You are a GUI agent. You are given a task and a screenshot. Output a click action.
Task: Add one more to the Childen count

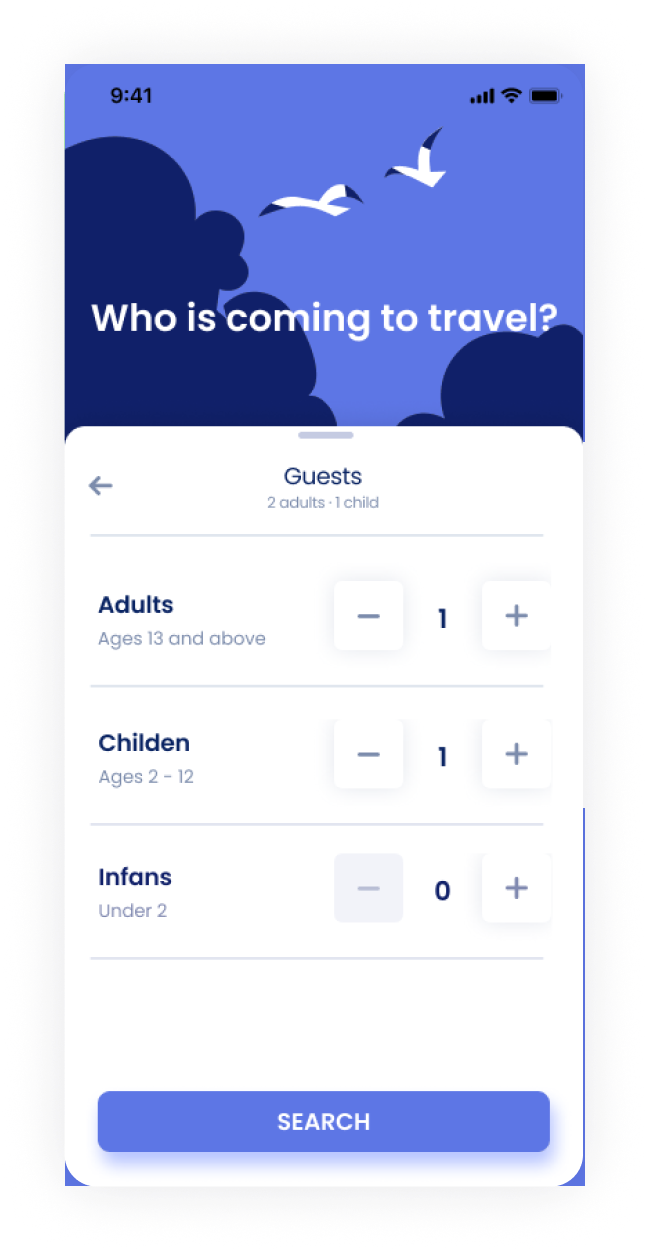pyautogui.click(x=515, y=754)
